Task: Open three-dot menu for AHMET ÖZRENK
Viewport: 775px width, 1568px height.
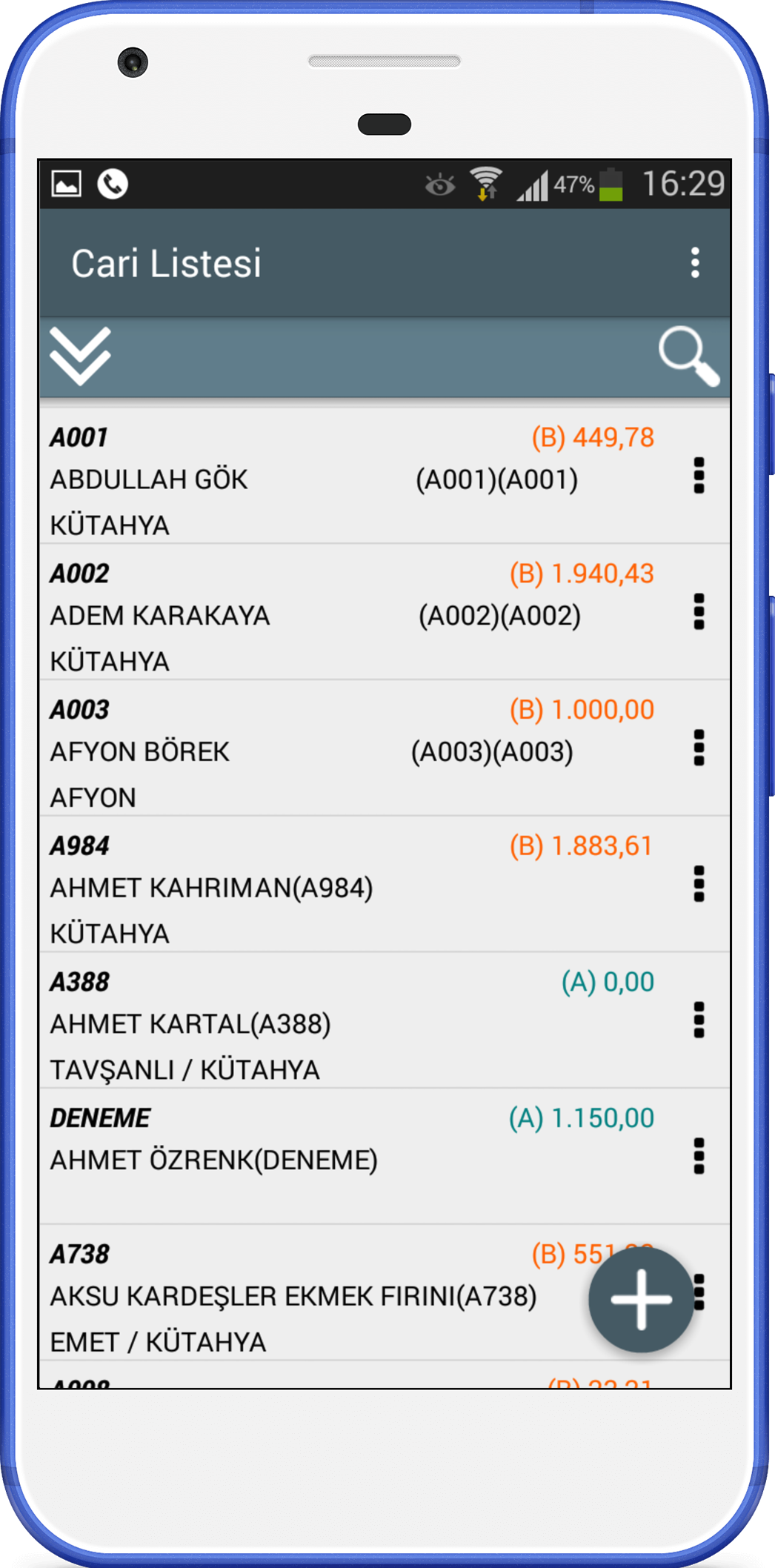Action: pos(699,1157)
